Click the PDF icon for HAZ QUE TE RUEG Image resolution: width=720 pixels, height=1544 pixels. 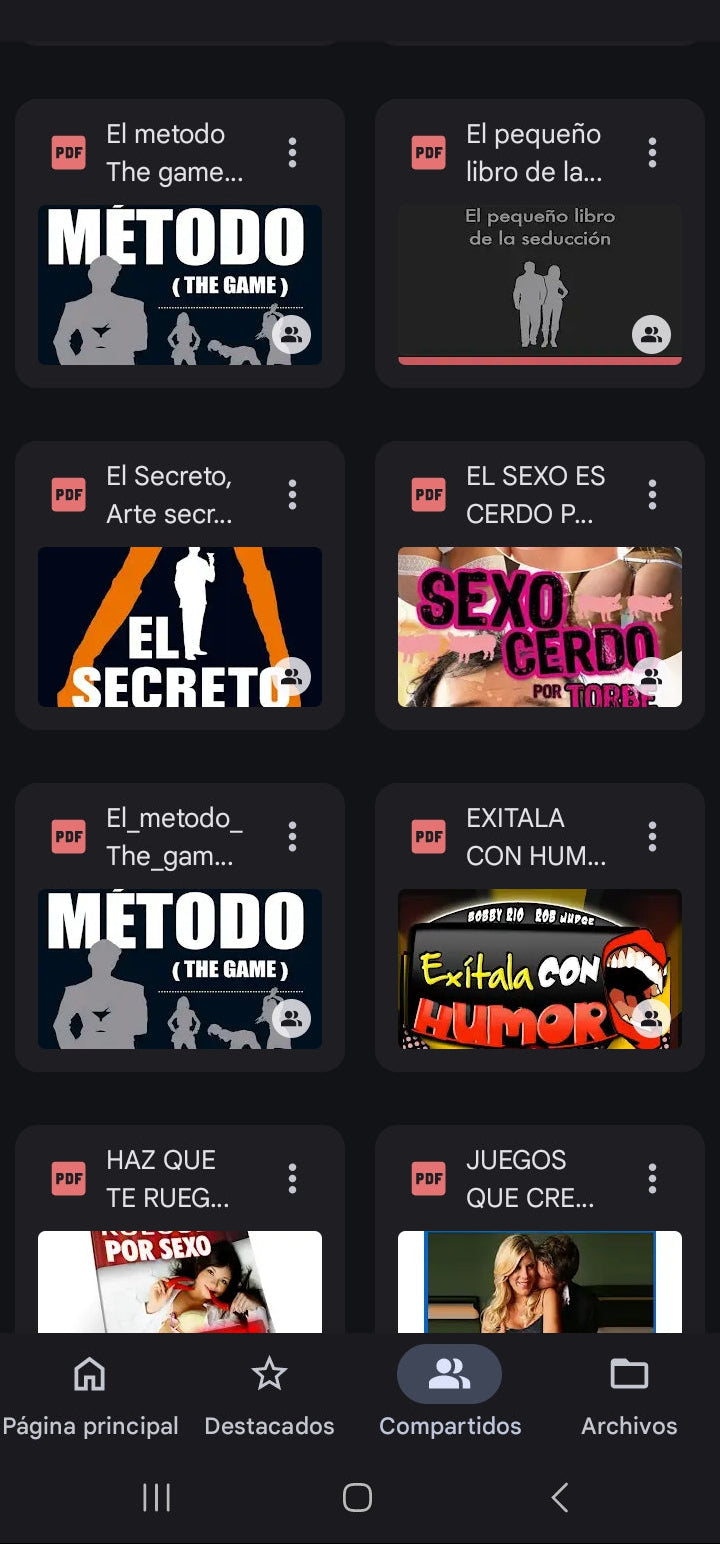pos(68,1178)
